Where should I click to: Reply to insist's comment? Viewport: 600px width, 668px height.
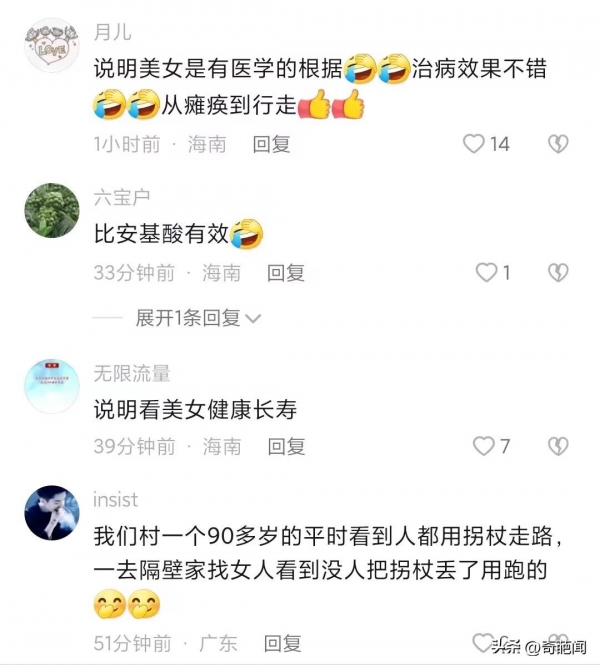pos(283,642)
